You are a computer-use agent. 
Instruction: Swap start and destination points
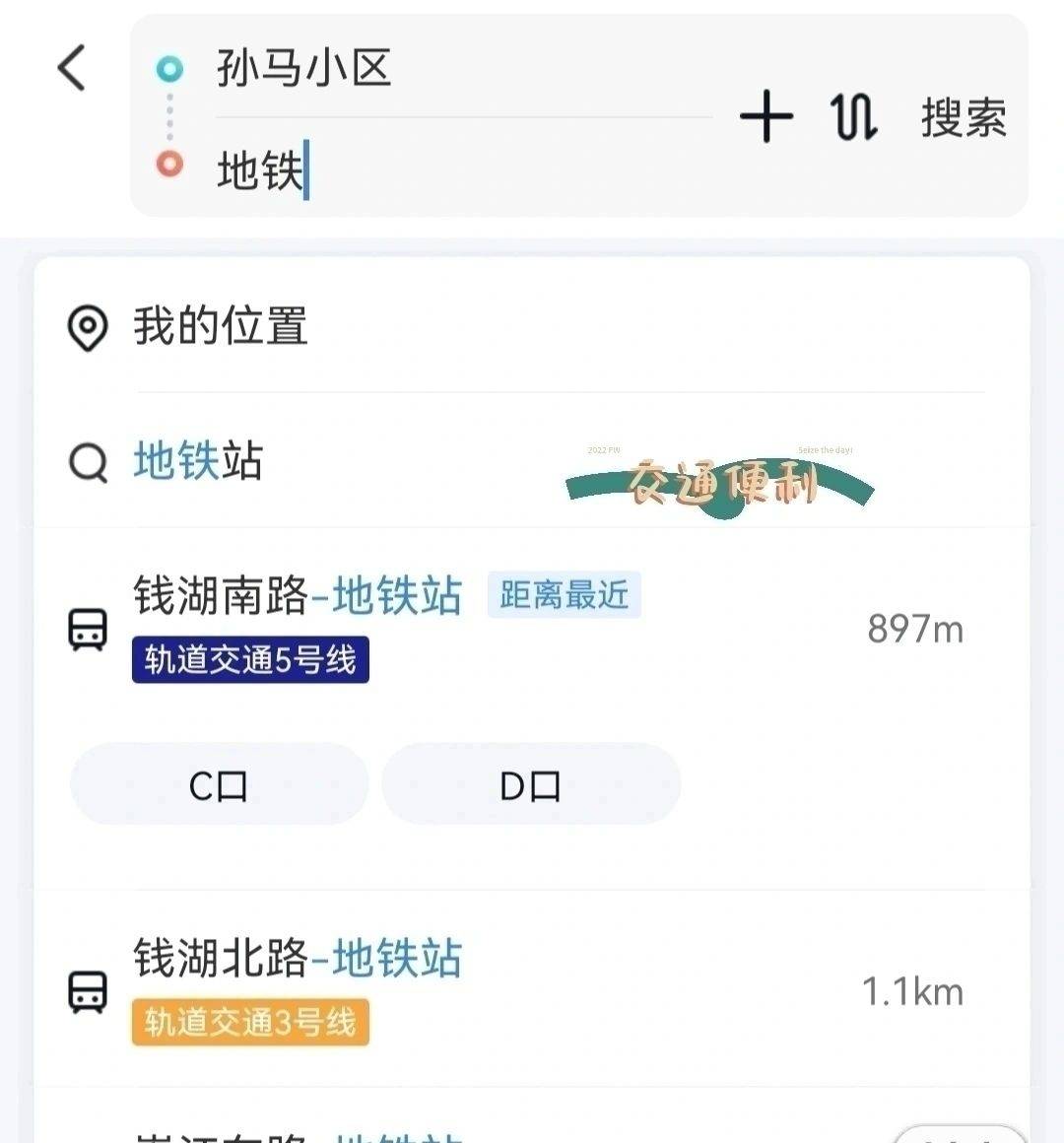tap(853, 117)
